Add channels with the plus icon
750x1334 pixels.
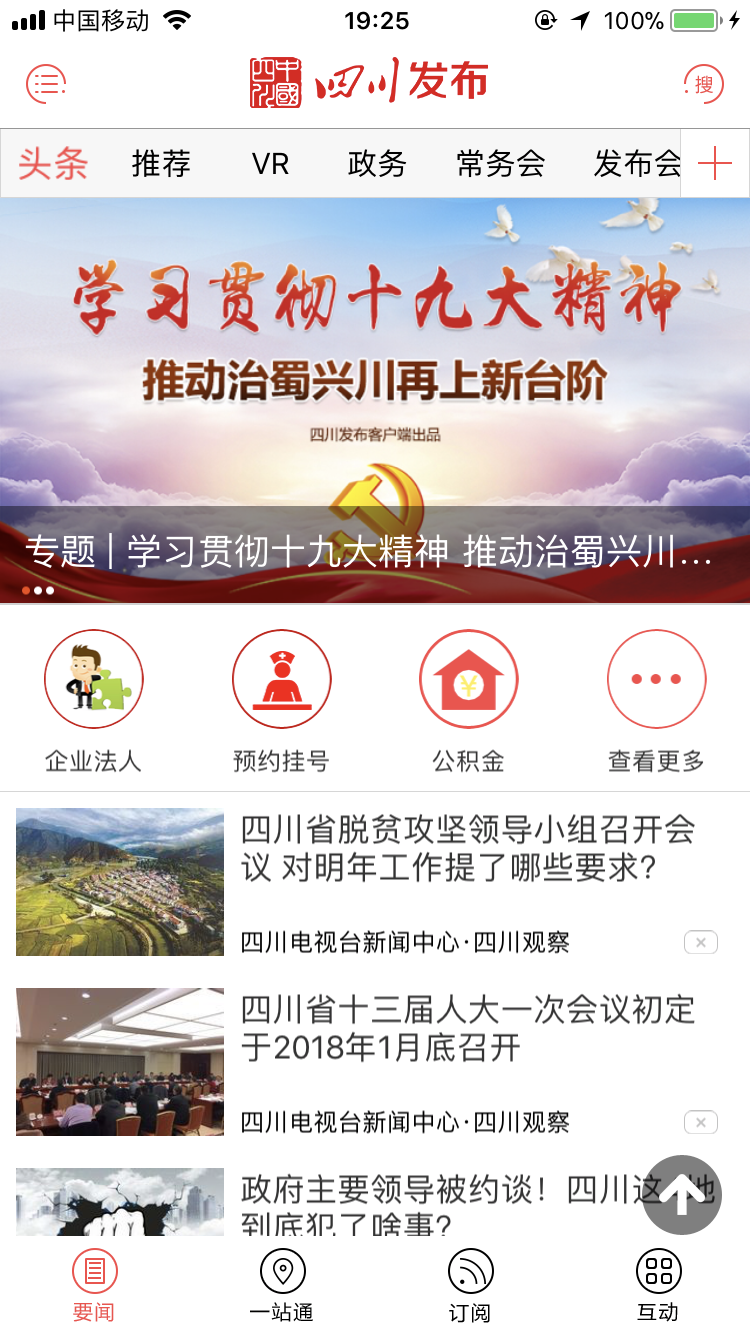point(715,163)
